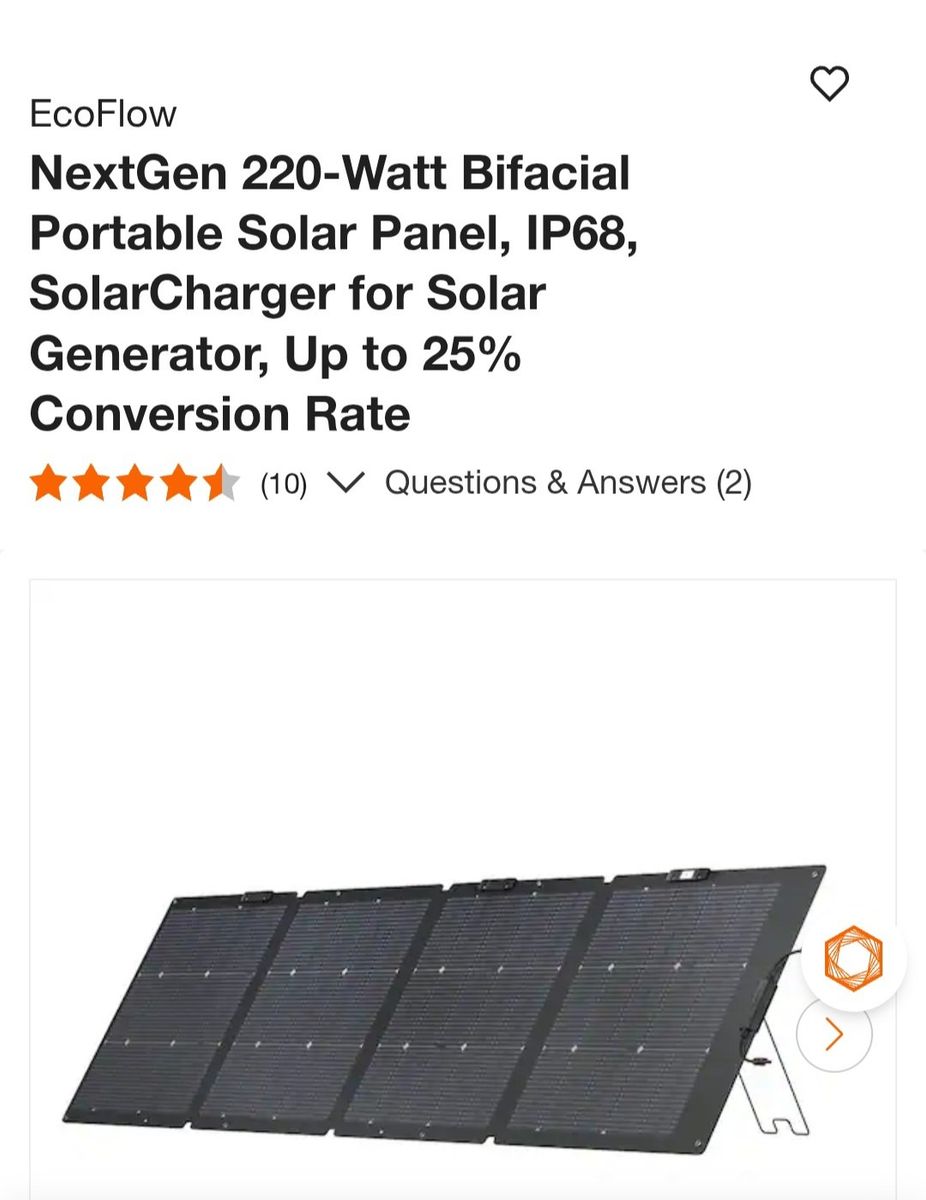This screenshot has height=1200, width=926.
Task: Select the fourth orange rating star
Action: [x=179, y=484]
